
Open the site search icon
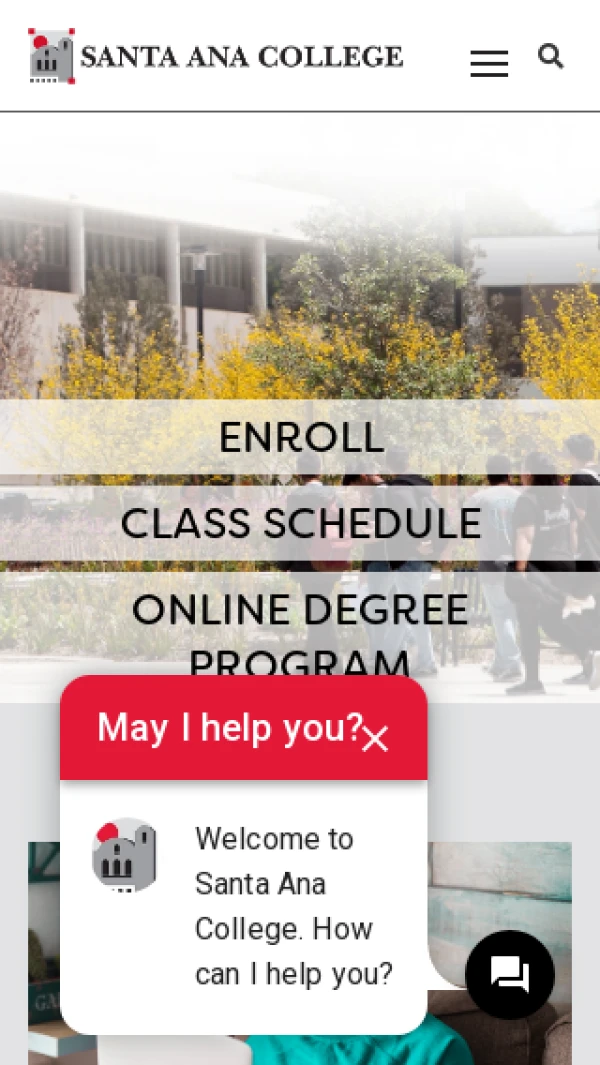(x=551, y=56)
